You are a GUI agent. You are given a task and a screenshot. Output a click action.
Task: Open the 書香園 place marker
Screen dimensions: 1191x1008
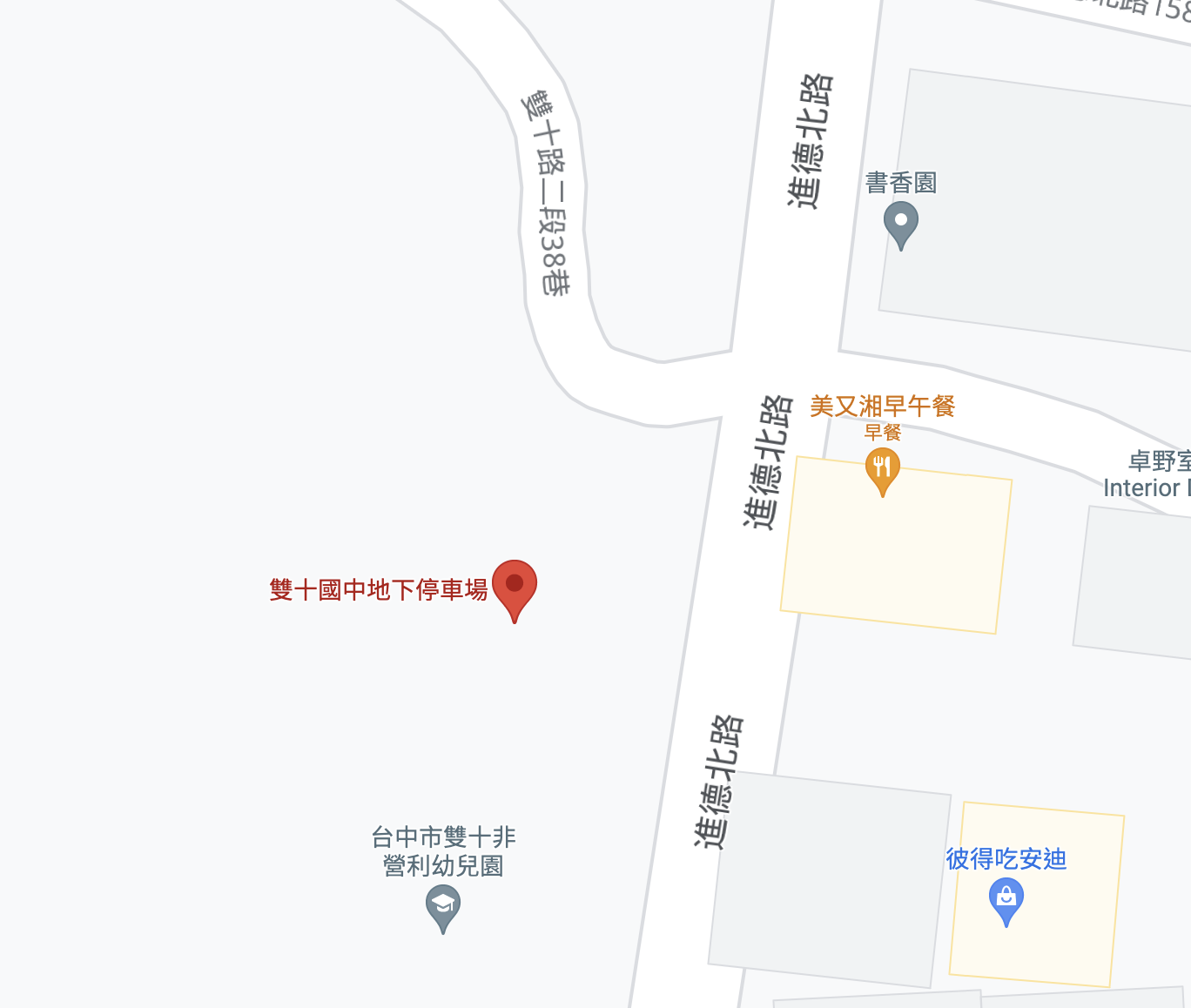[x=901, y=222]
